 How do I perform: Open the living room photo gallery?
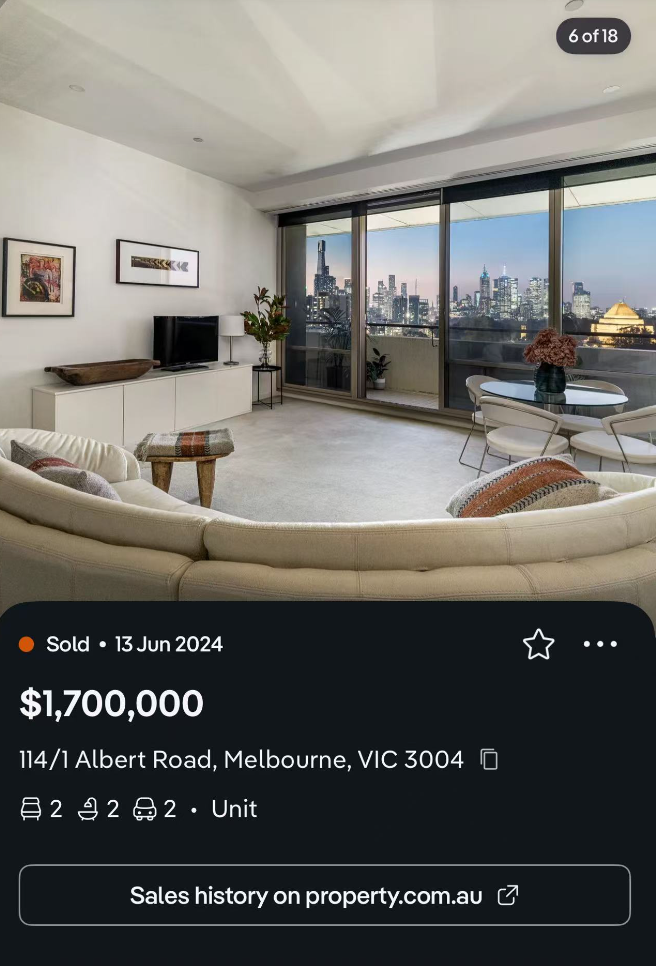328,300
